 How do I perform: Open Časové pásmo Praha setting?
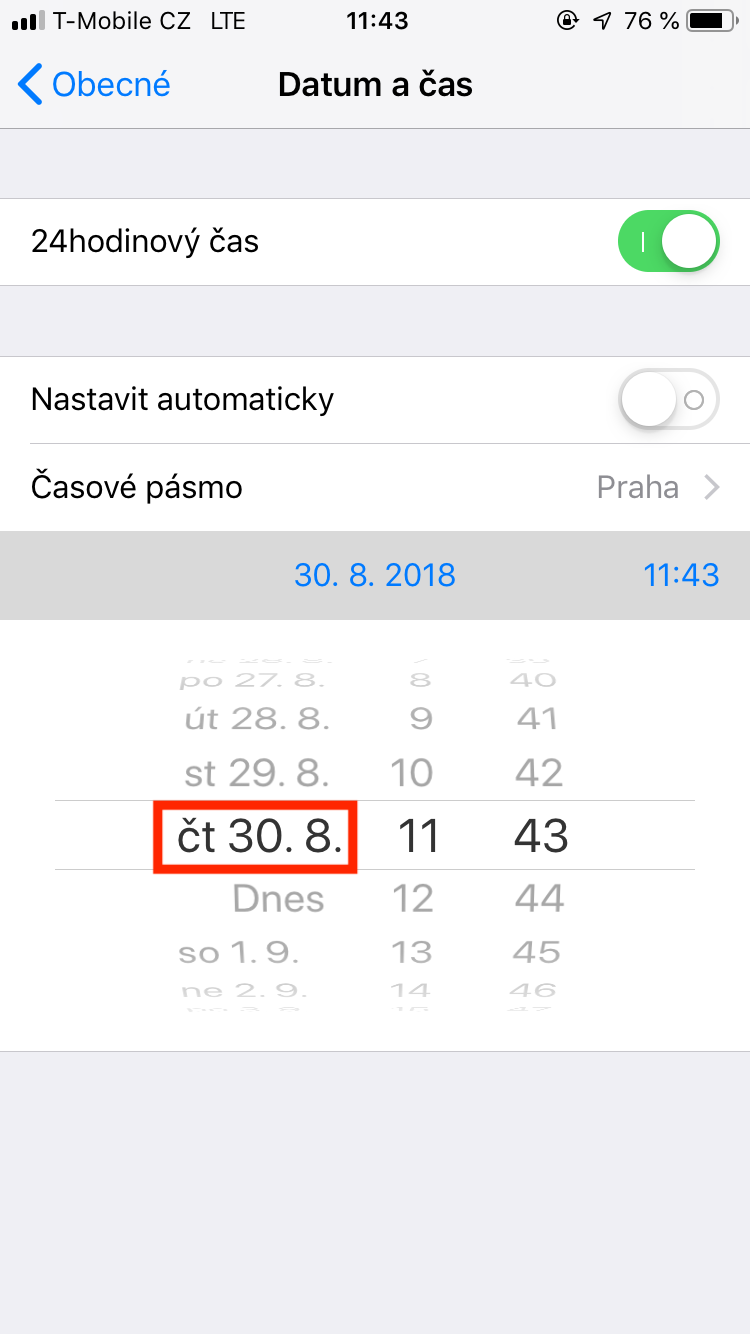click(x=375, y=487)
